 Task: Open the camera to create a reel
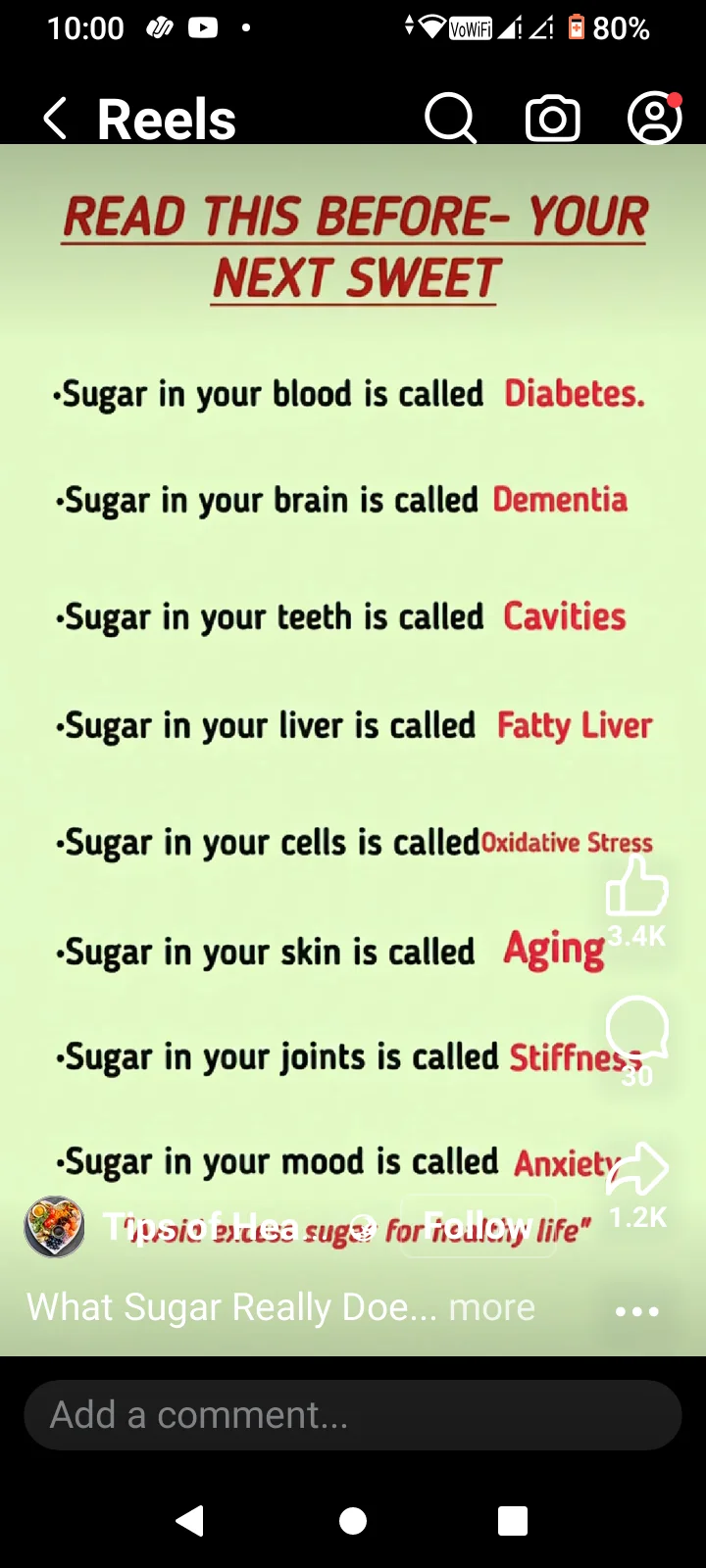coord(553,119)
